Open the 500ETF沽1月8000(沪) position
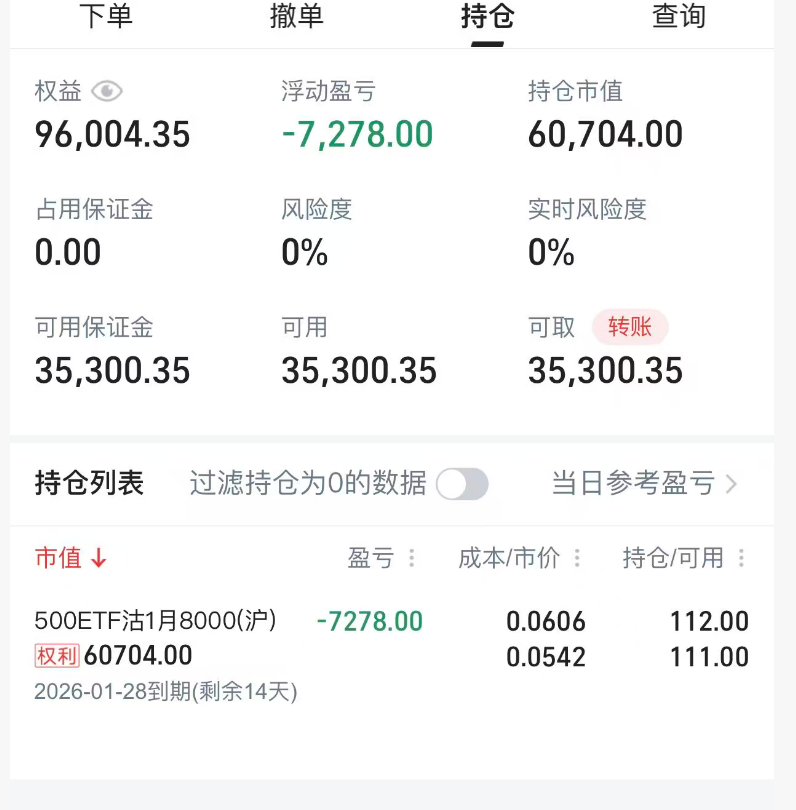The width and height of the screenshot is (796, 810). (155, 621)
